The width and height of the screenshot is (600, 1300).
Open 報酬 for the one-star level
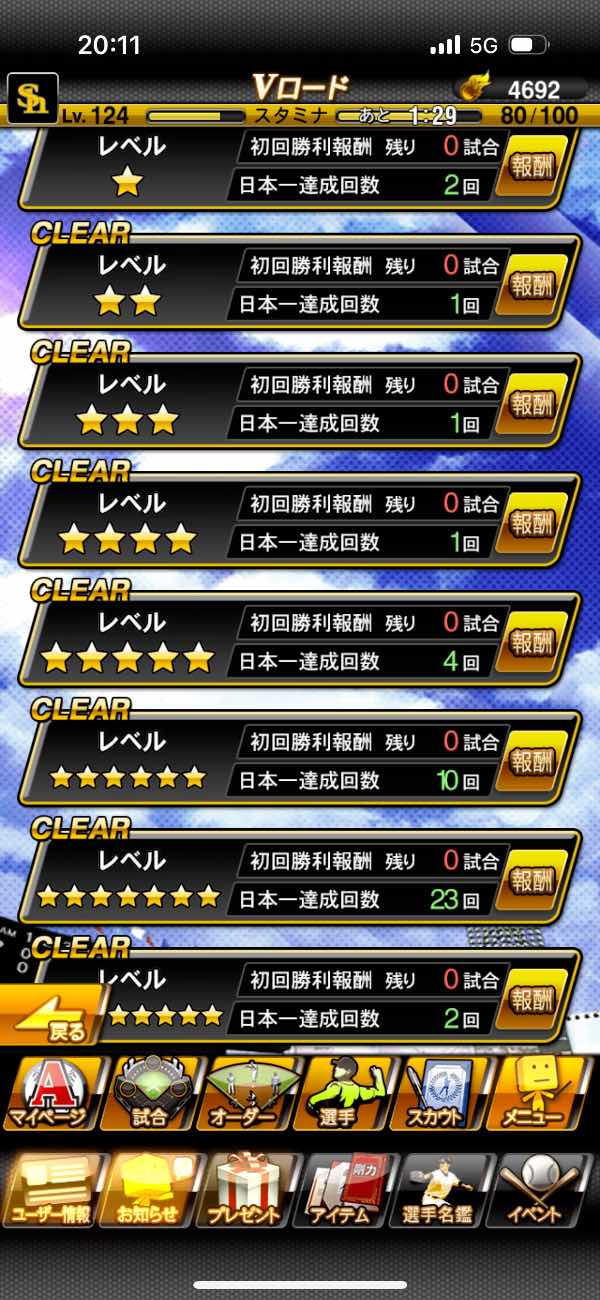click(539, 168)
